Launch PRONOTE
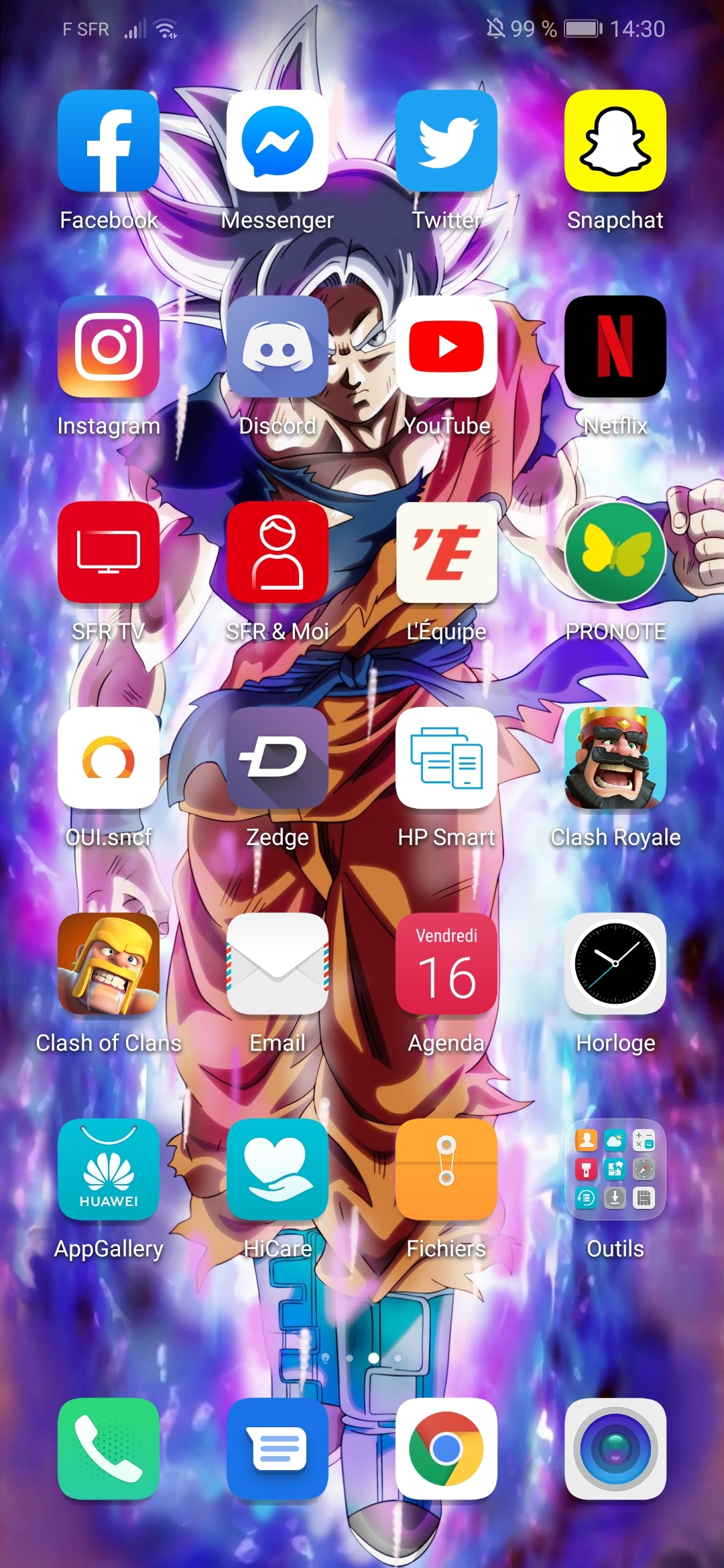This screenshot has width=724, height=1568. point(615,552)
